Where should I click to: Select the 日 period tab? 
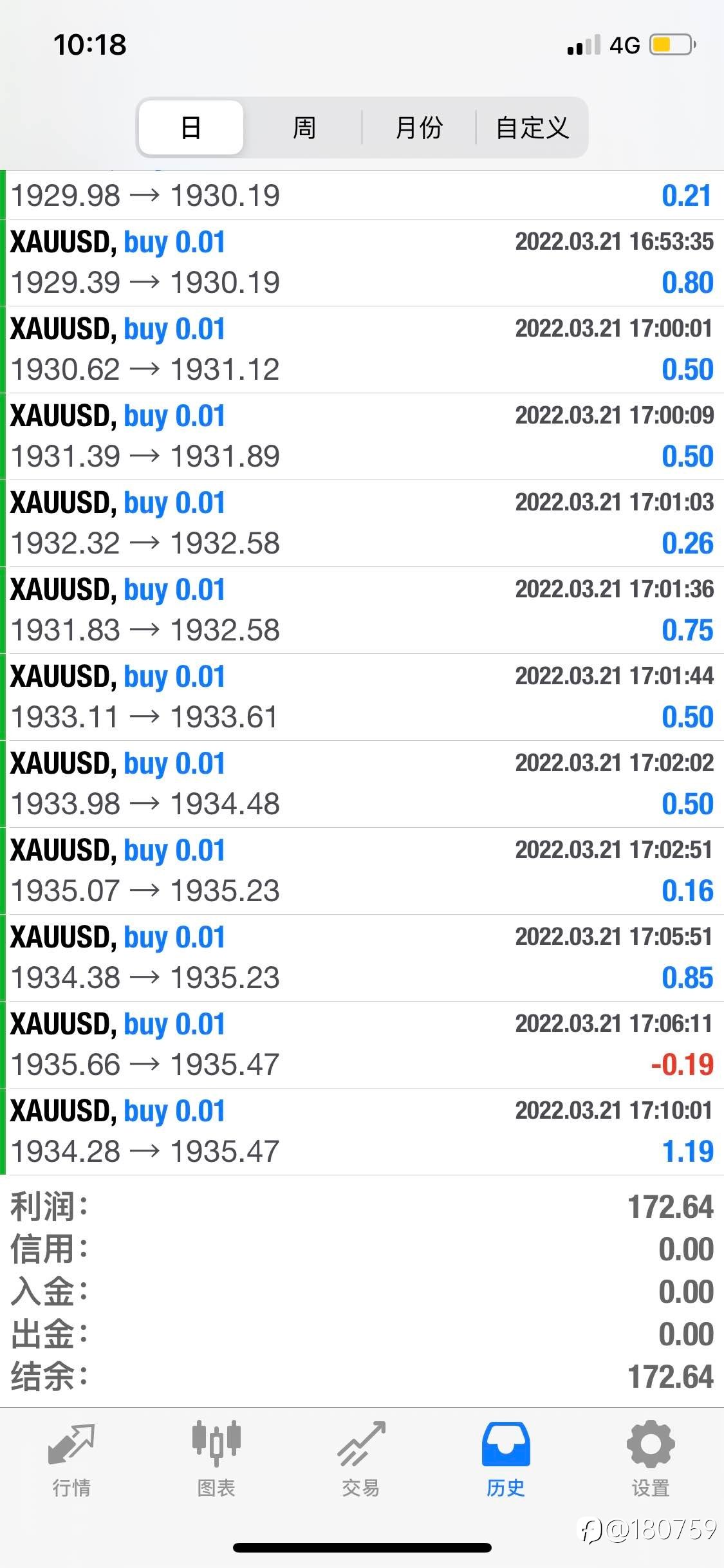(x=191, y=127)
